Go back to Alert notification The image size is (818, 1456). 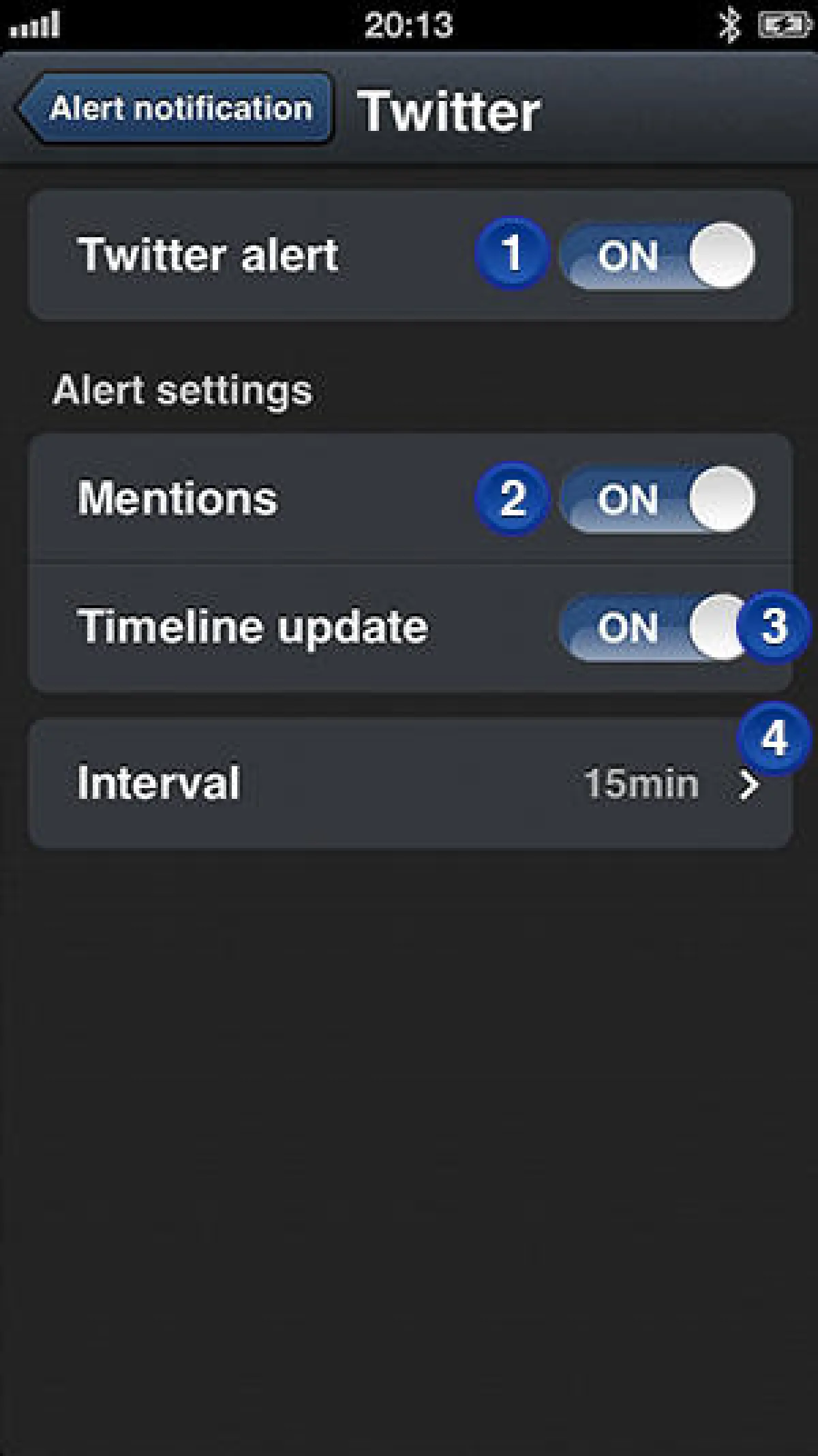pyautogui.click(x=175, y=109)
